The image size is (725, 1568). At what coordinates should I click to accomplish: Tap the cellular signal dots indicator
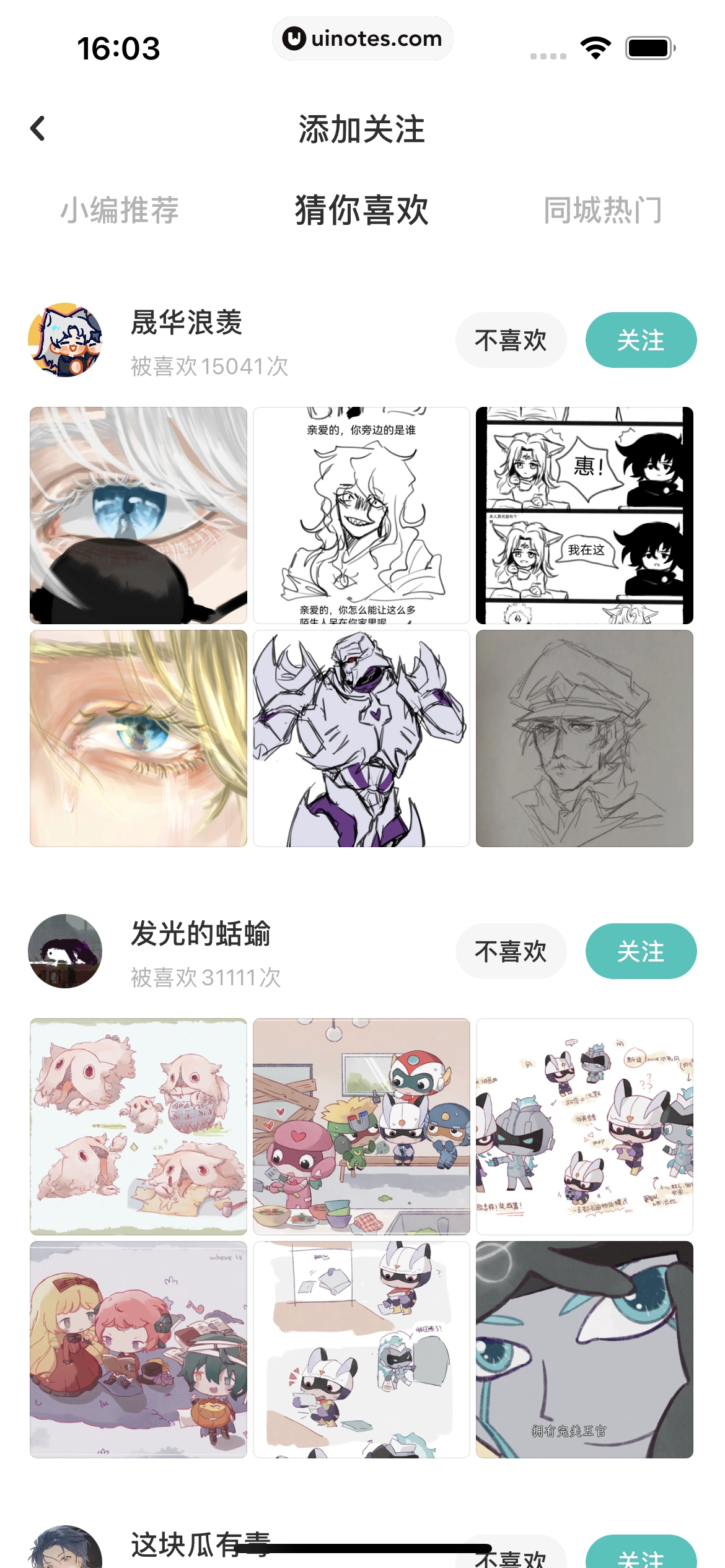[548, 56]
